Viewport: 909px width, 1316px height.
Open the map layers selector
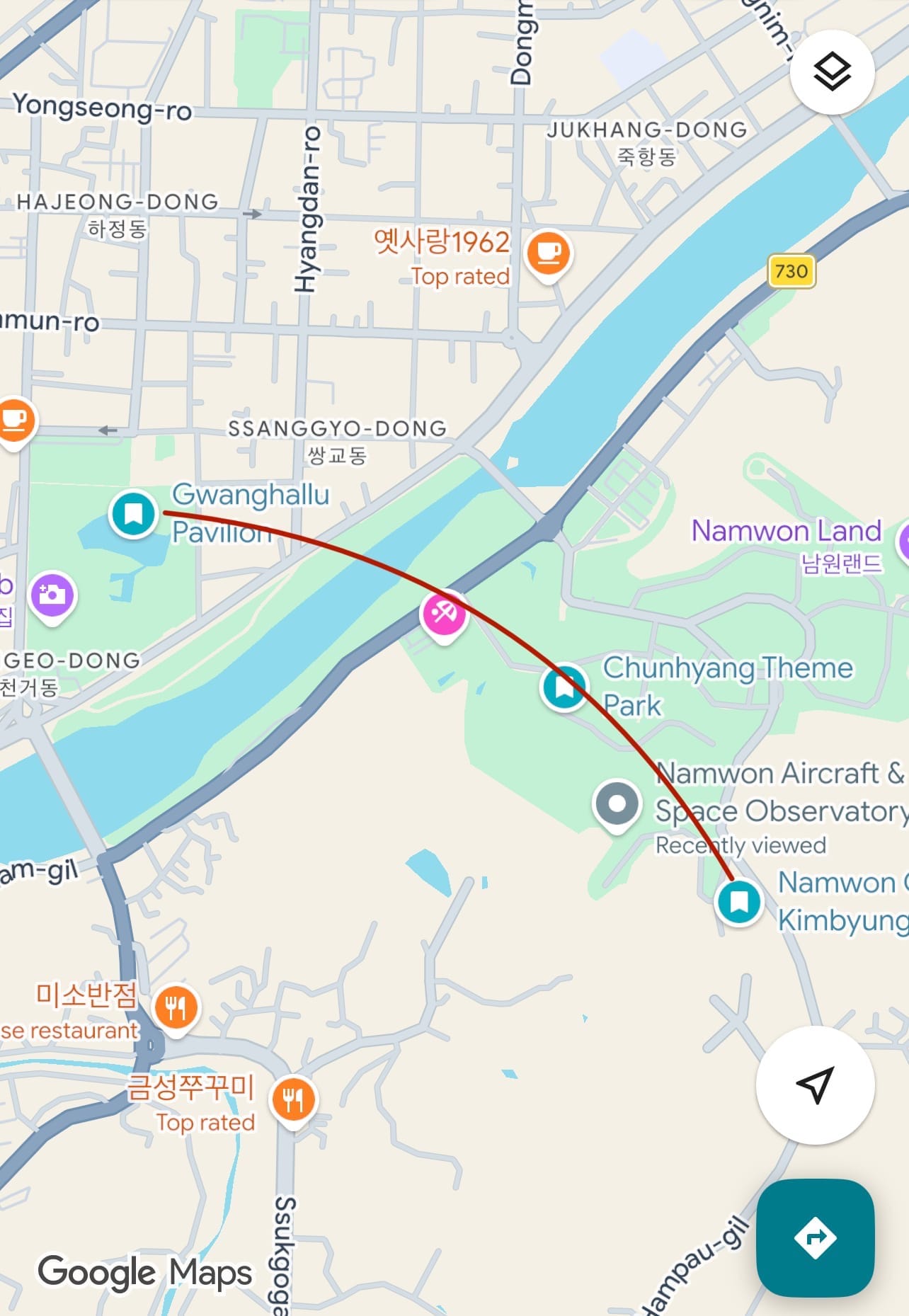point(832,72)
